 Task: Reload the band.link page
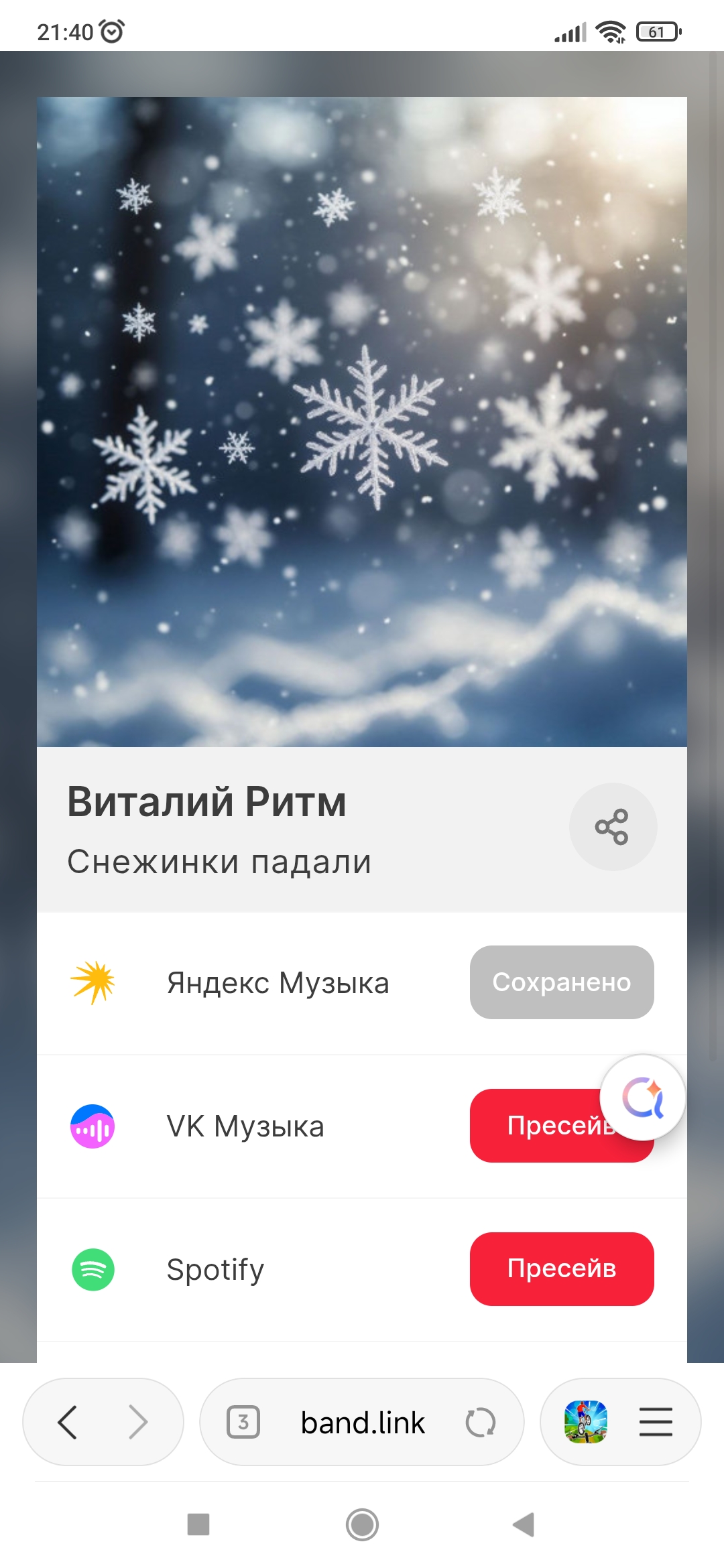[480, 1423]
